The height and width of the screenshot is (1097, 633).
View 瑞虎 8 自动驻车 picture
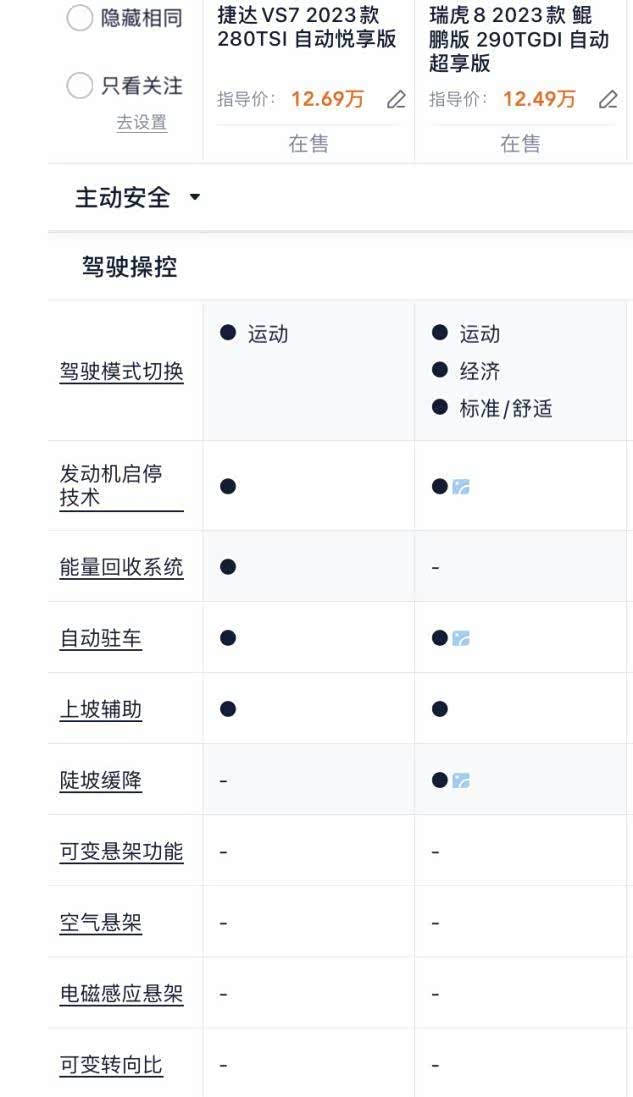461,638
